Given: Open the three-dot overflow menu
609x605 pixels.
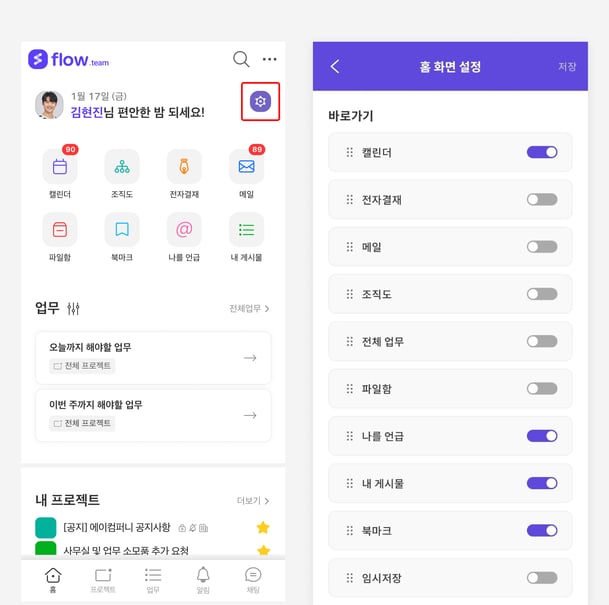Looking at the screenshot, I should point(269,59).
